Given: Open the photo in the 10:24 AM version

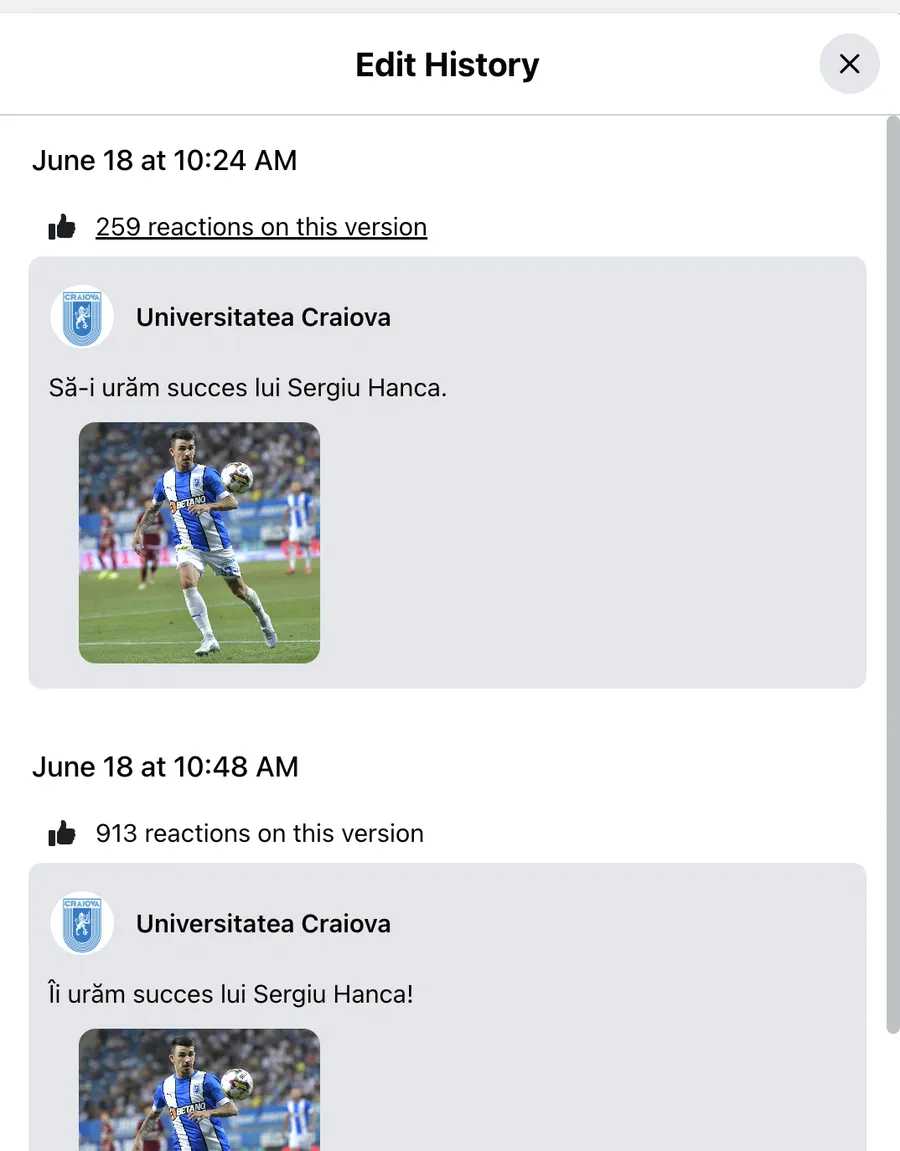Looking at the screenshot, I should point(199,542).
